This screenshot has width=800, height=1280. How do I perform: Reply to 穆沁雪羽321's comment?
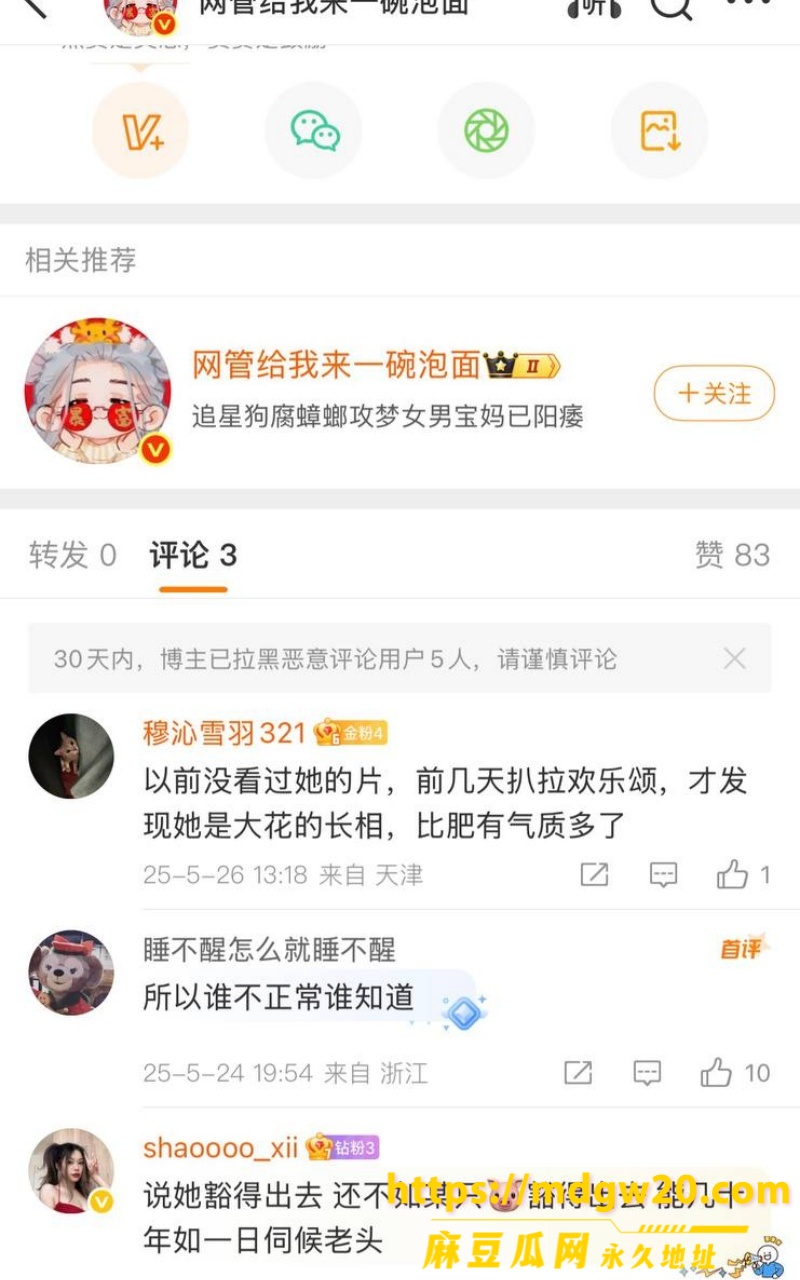click(x=664, y=875)
